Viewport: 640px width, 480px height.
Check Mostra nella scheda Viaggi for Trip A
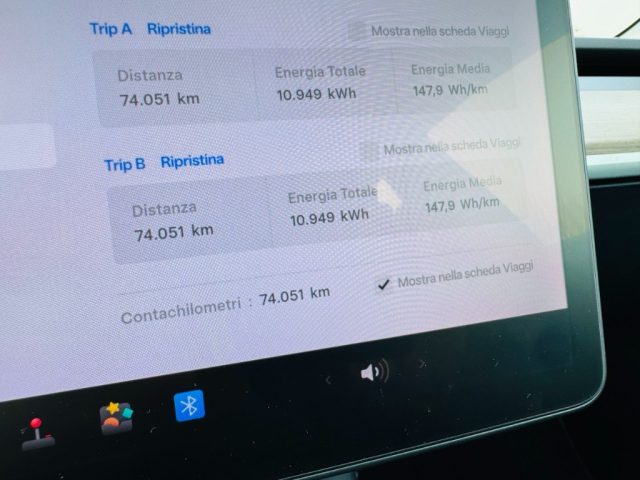click(x=356, y=31)
